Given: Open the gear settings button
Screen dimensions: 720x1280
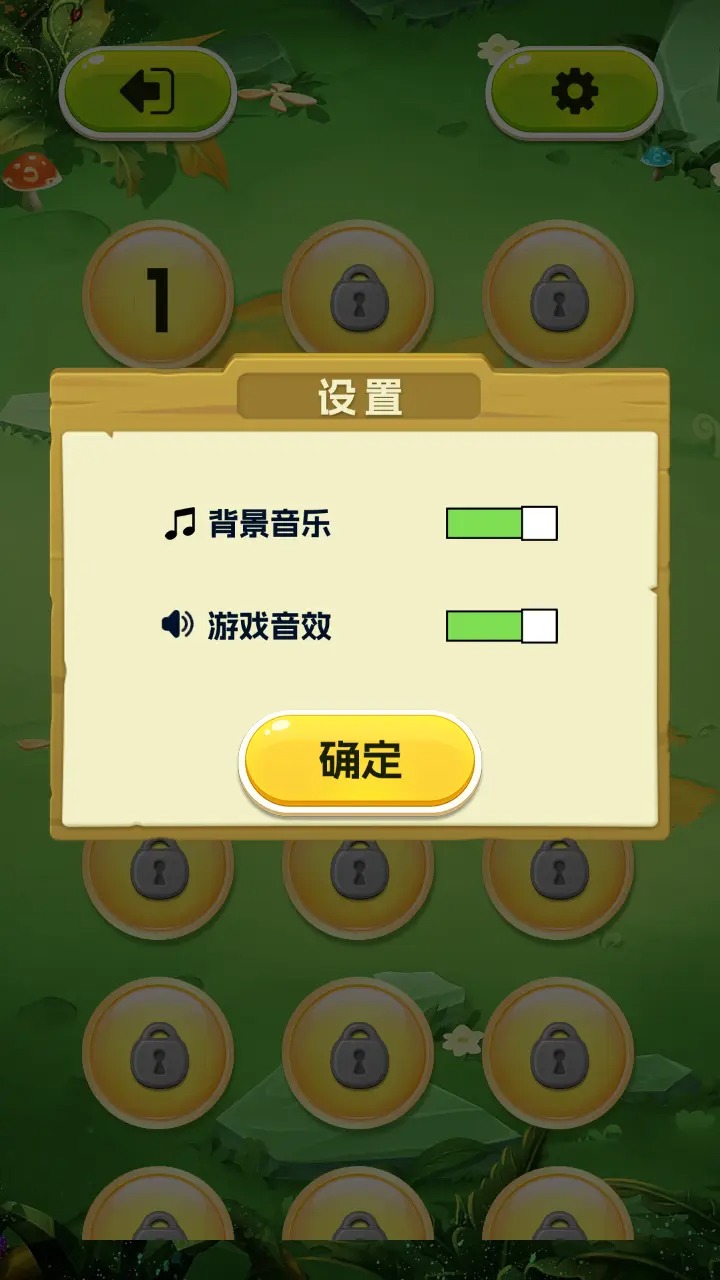Looking at the screenshot, I should click(x=574, y=92).
